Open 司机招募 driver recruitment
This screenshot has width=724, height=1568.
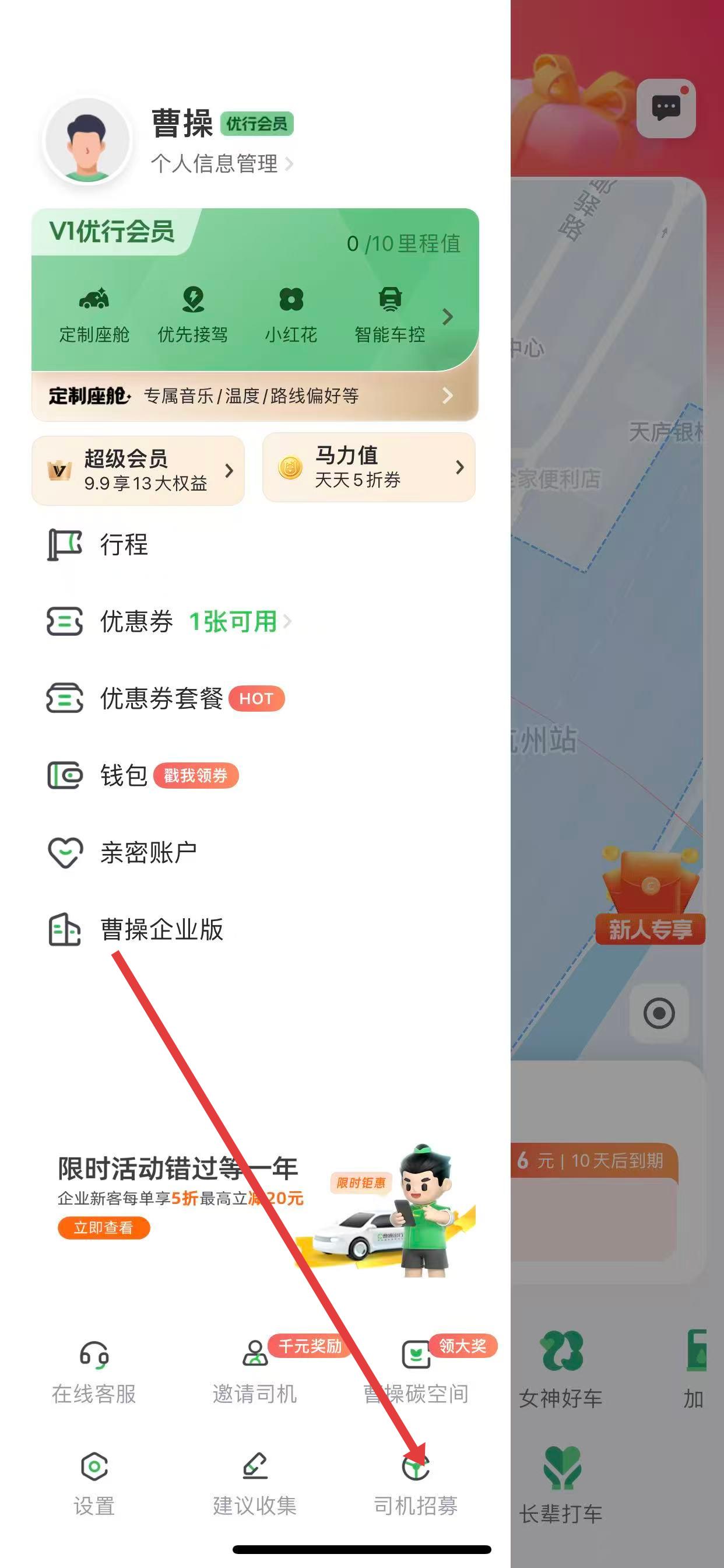click(x=416, y=1484)
